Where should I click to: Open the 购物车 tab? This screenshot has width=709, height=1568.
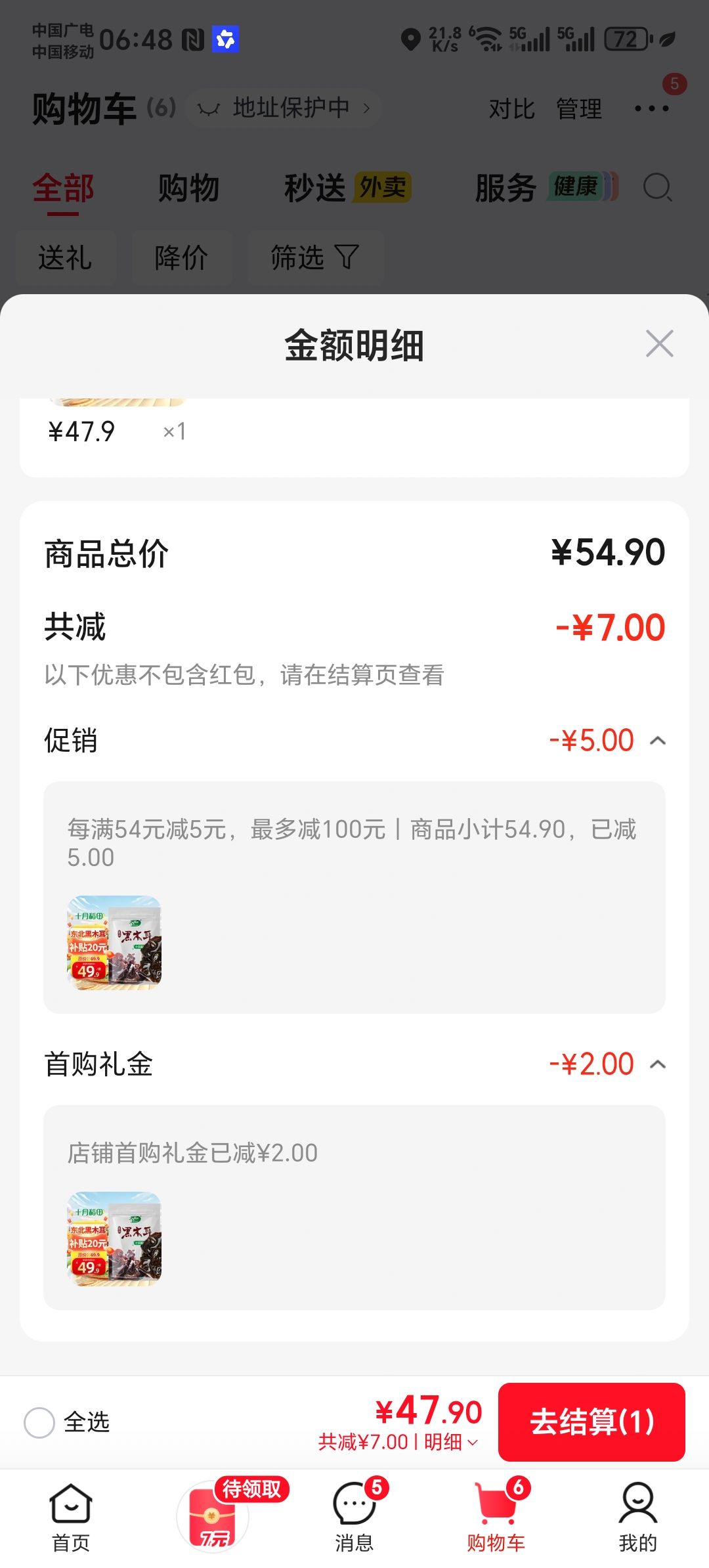[496, 1517]
